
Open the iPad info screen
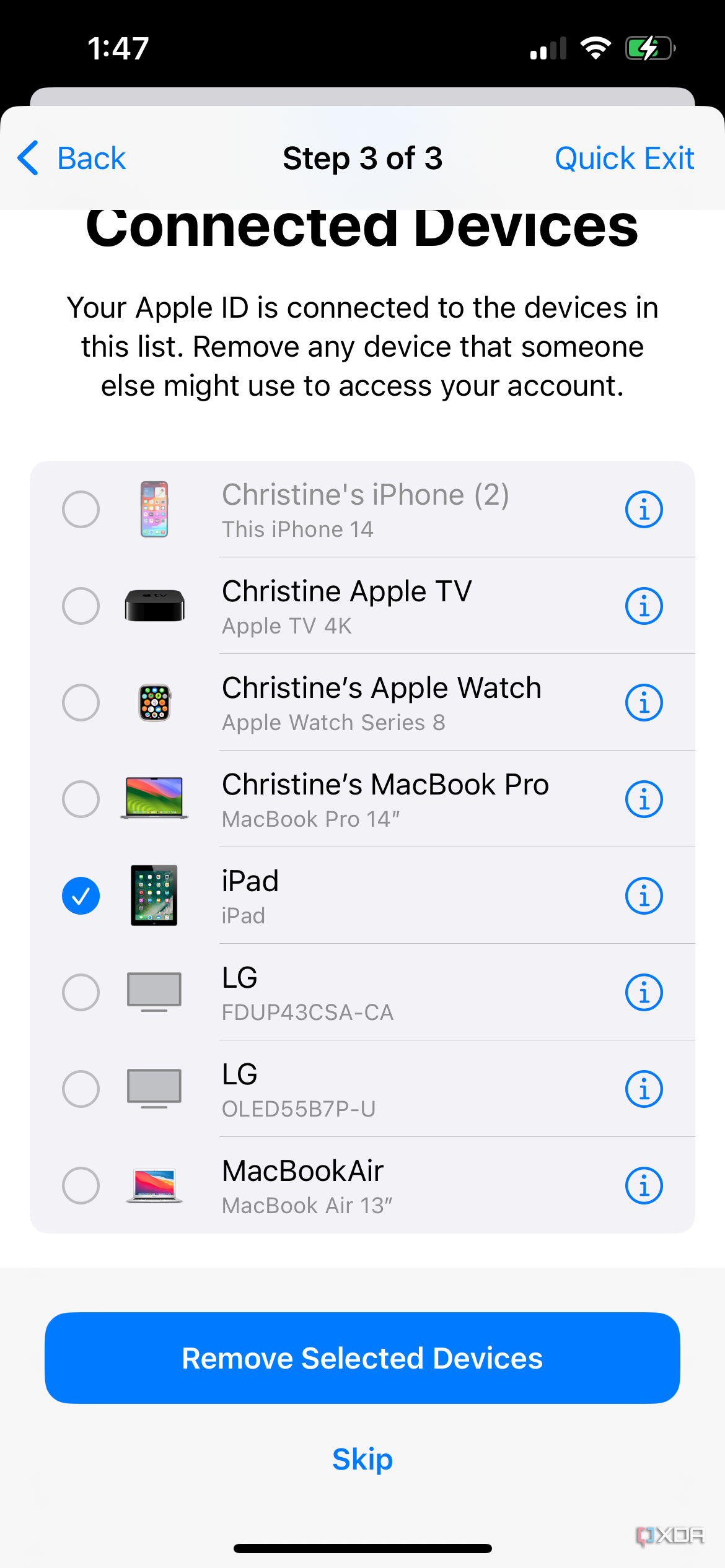click(643, 895)
